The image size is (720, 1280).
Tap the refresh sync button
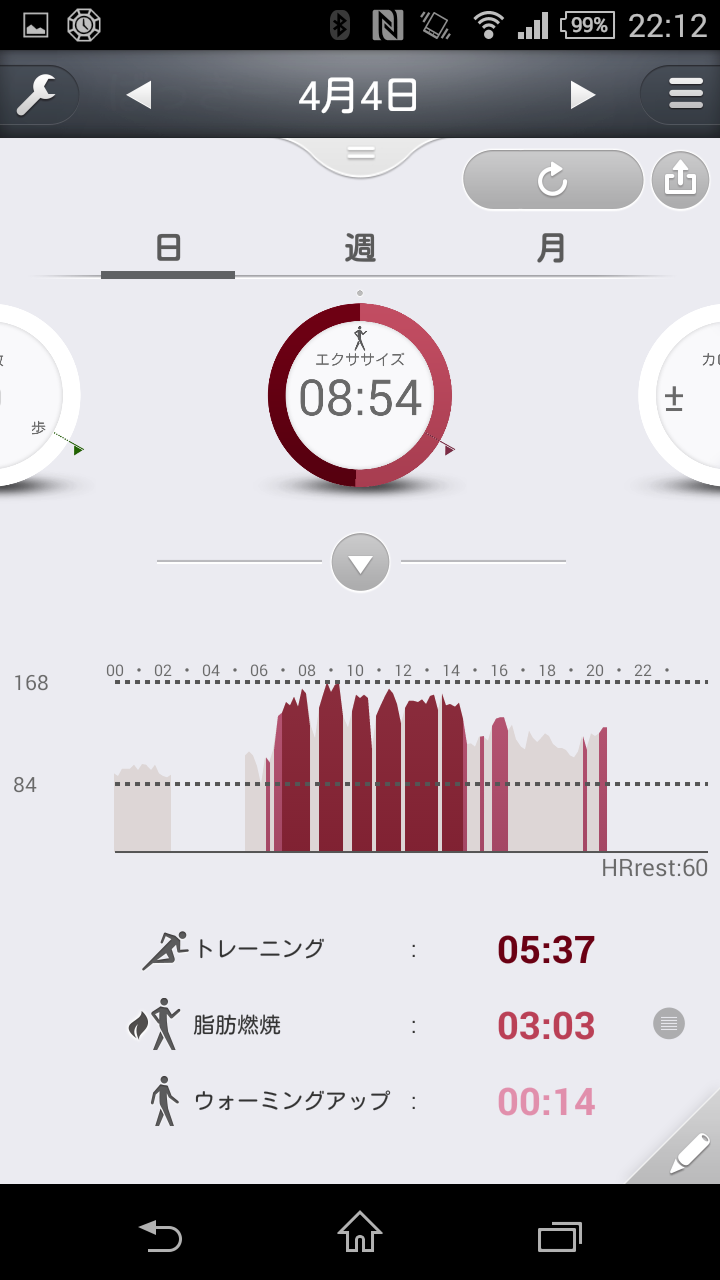(552, 180)
